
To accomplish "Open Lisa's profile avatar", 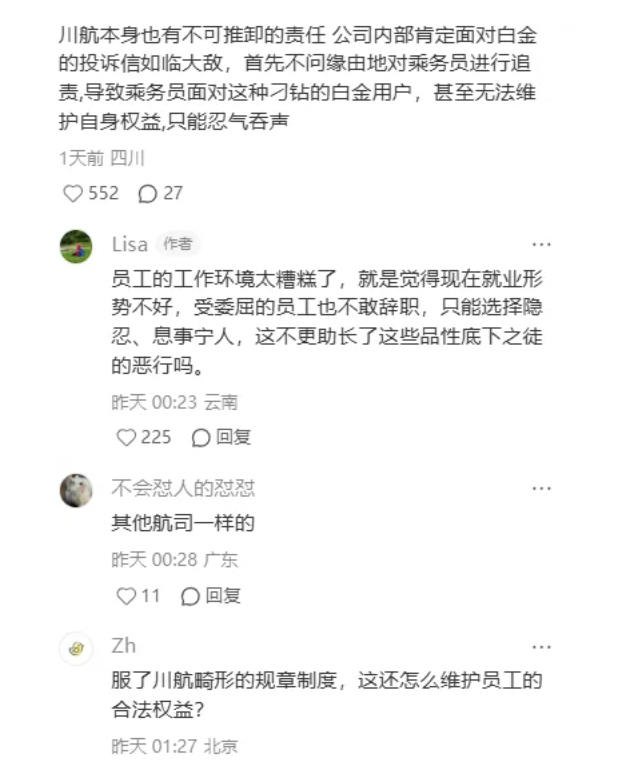I will pyautogui.click(x=76, y=246).
